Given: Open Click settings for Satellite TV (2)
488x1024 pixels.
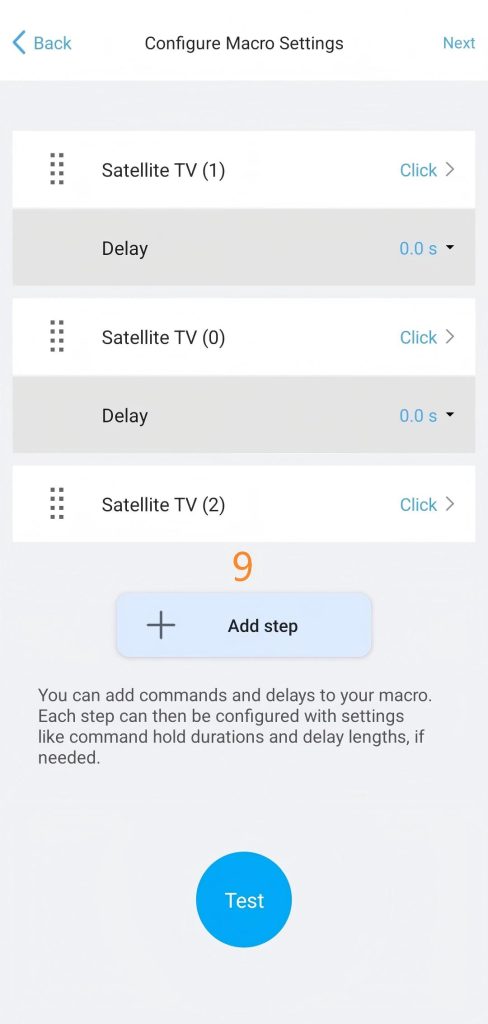Looking at the screenshot, I should pos(427,504).
